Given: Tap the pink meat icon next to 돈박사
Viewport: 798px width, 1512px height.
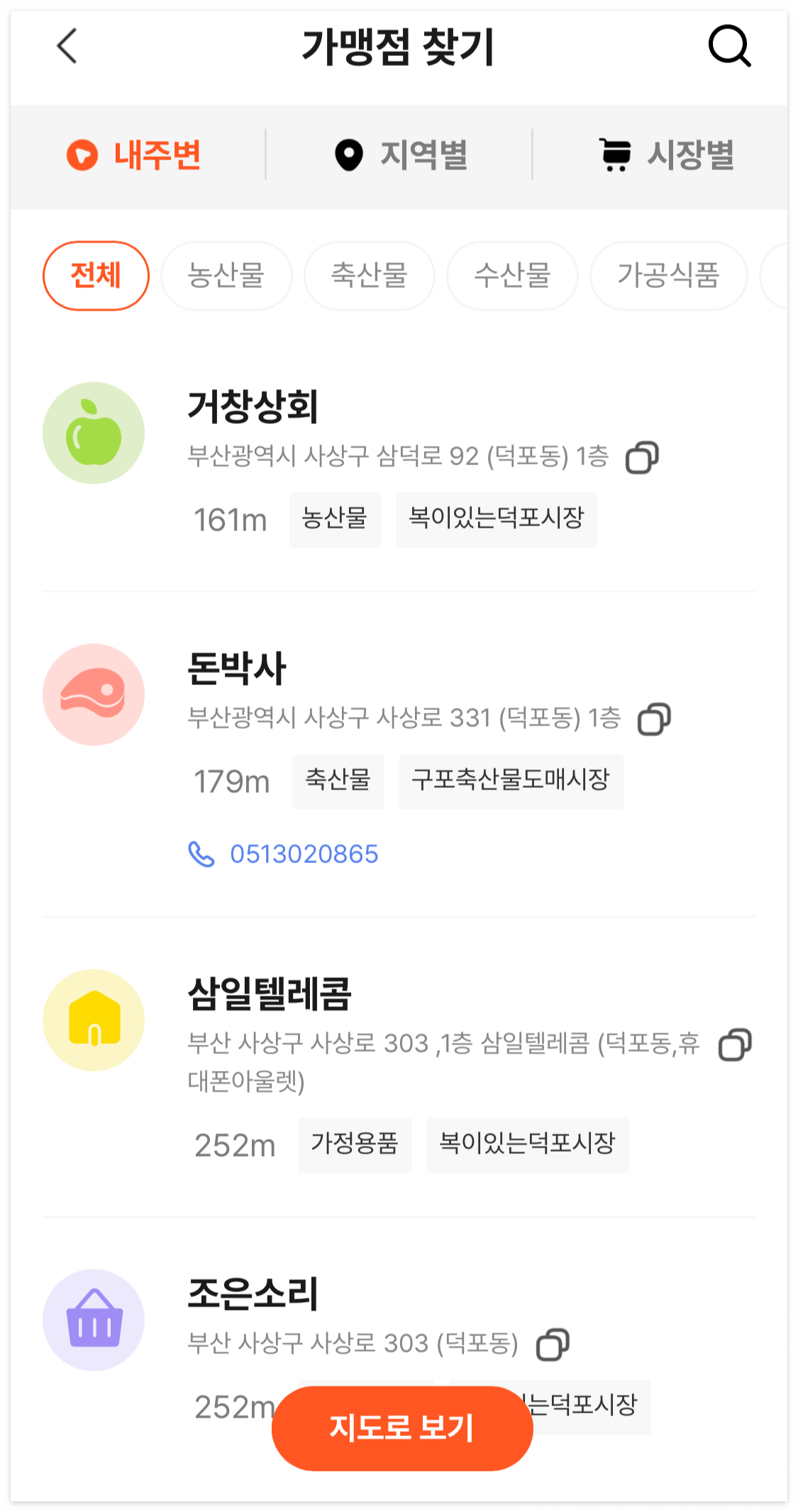Looking at the screenshot, I should 94,695.
